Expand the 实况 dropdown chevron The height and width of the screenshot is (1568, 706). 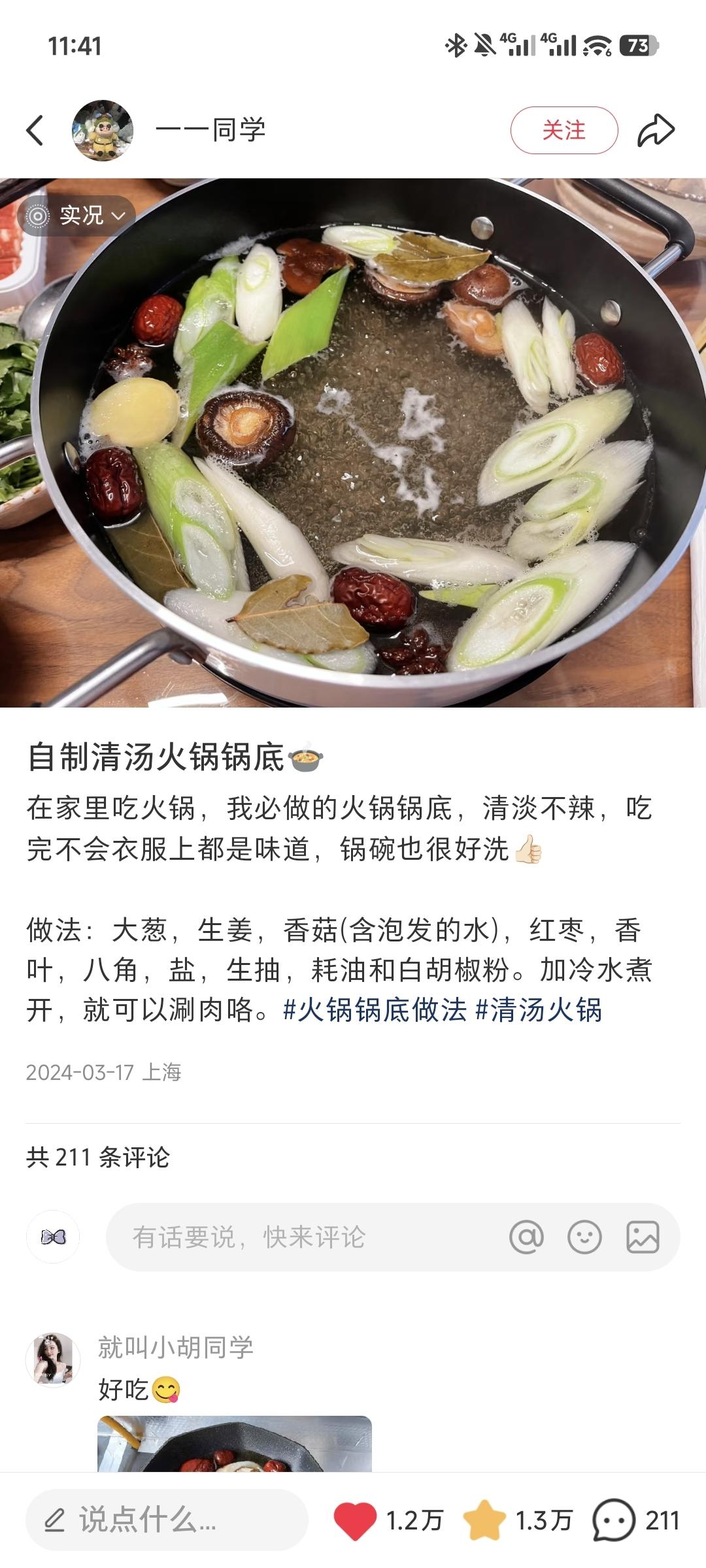[x=118, y=216]
